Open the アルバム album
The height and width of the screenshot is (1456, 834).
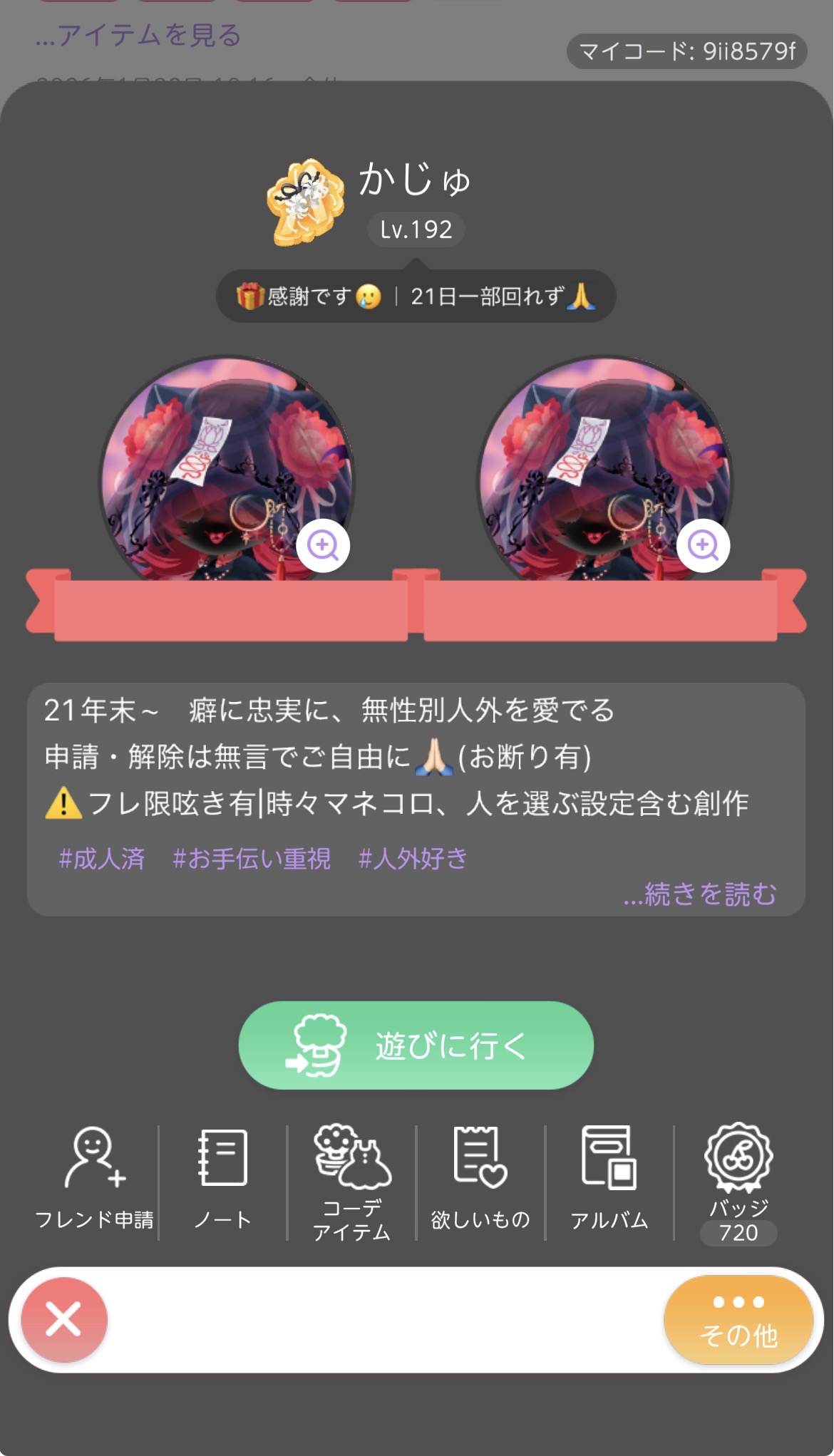609,1179
